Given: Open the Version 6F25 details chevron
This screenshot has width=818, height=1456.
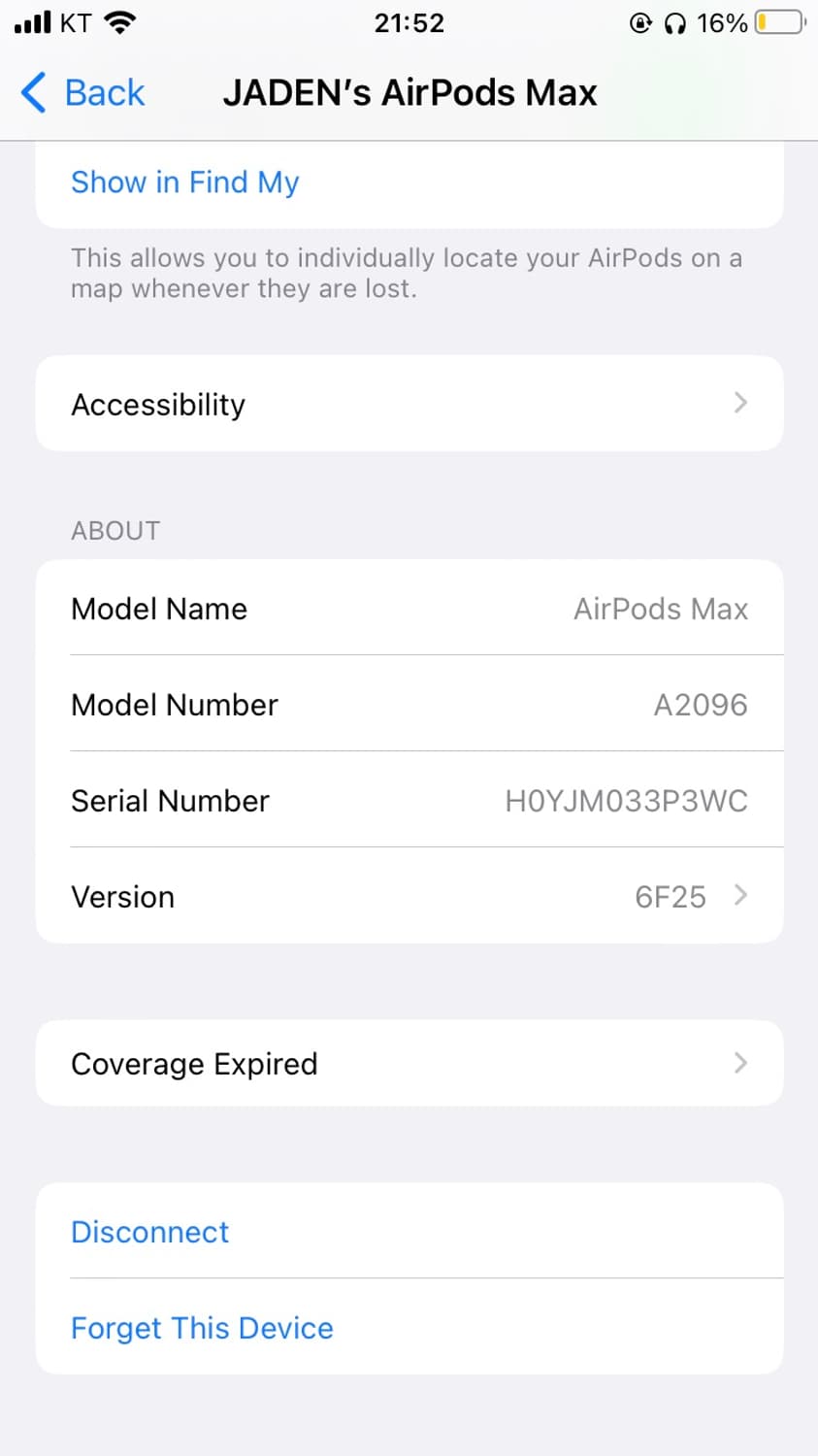Looking at the screenshot, I should click(740, 895).
